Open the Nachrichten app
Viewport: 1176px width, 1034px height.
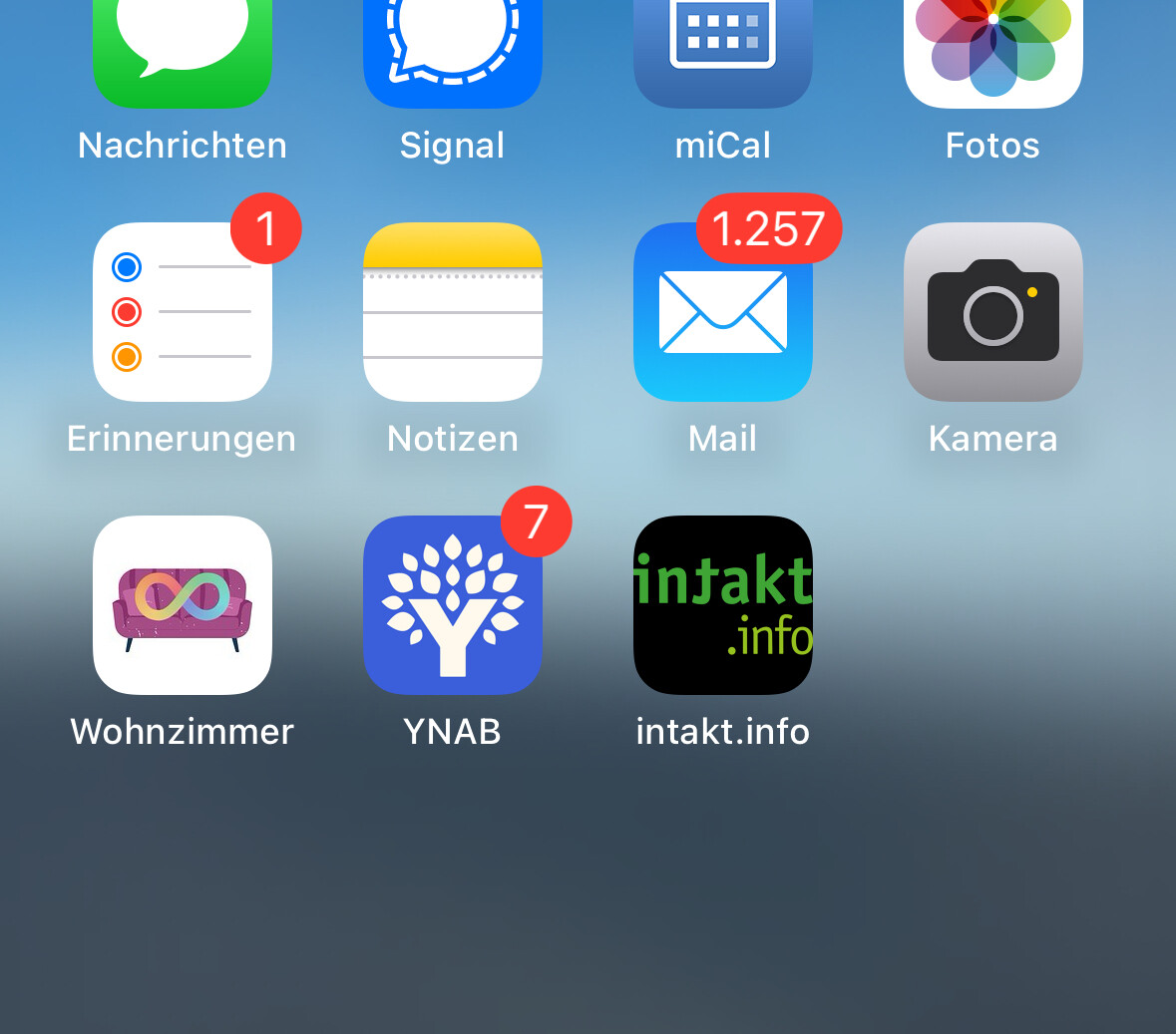click(x=183, y=50)
